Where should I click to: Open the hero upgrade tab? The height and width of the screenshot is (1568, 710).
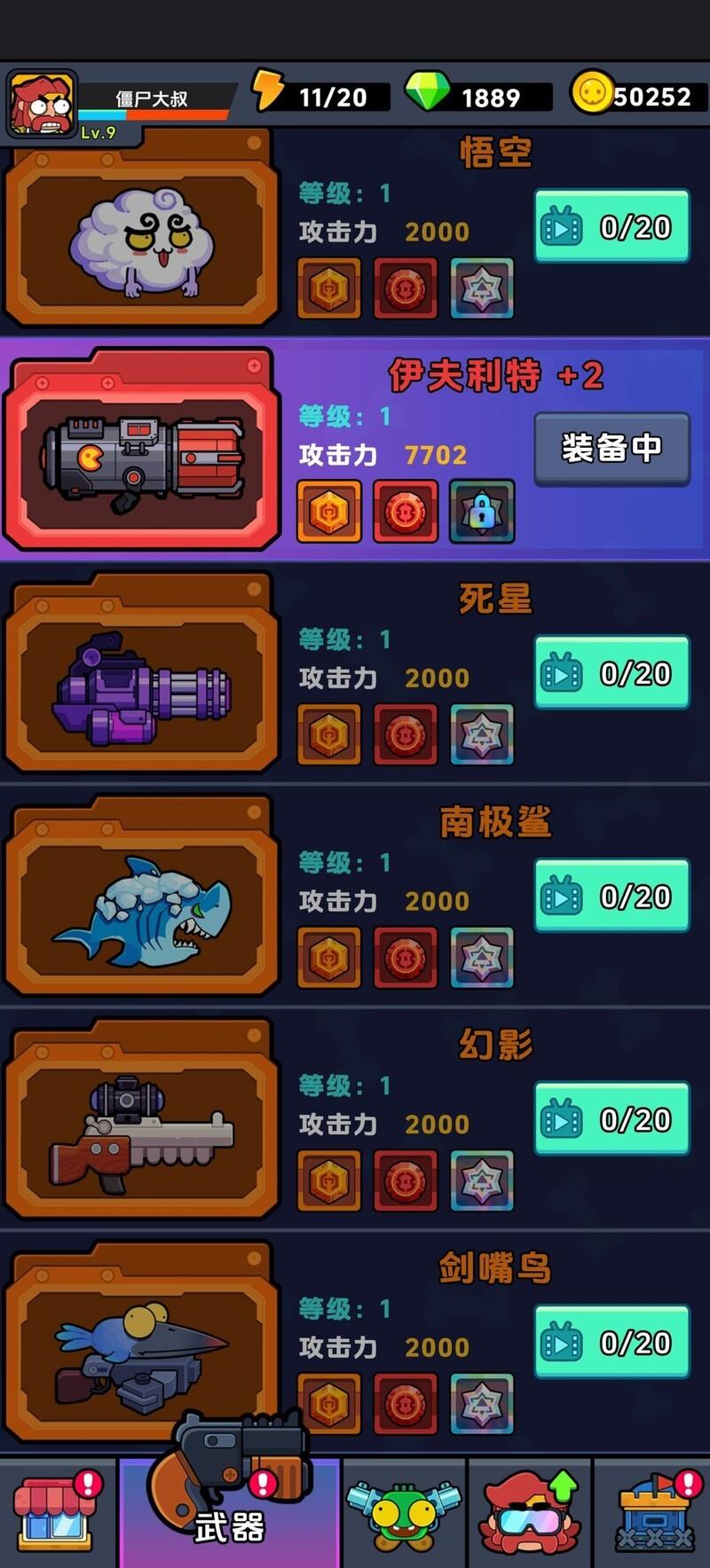tap(530, 1512)
